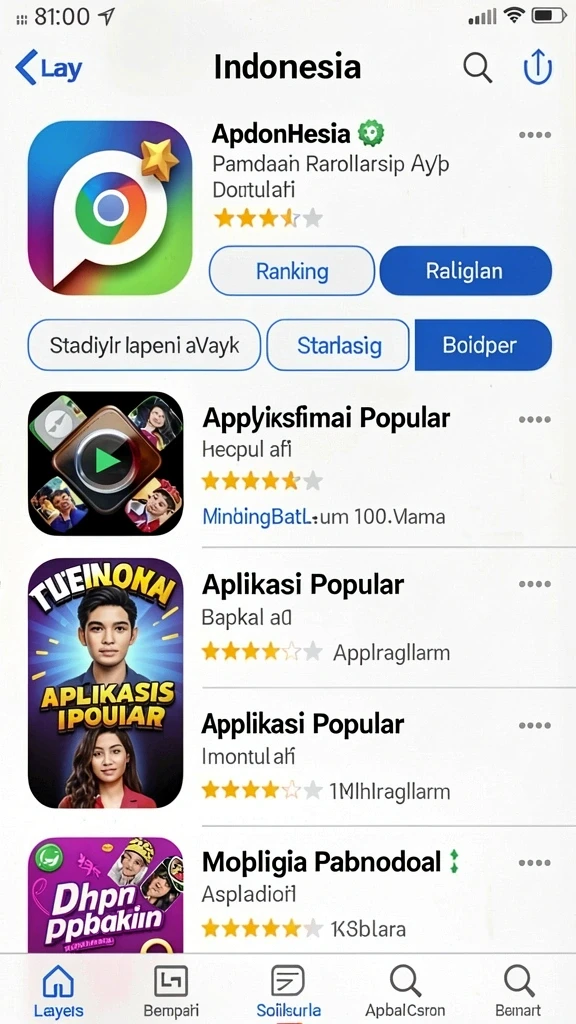This screenshot has width=576, height=1024.
Task: Share this Indonesia page
Action: point(538,67)
